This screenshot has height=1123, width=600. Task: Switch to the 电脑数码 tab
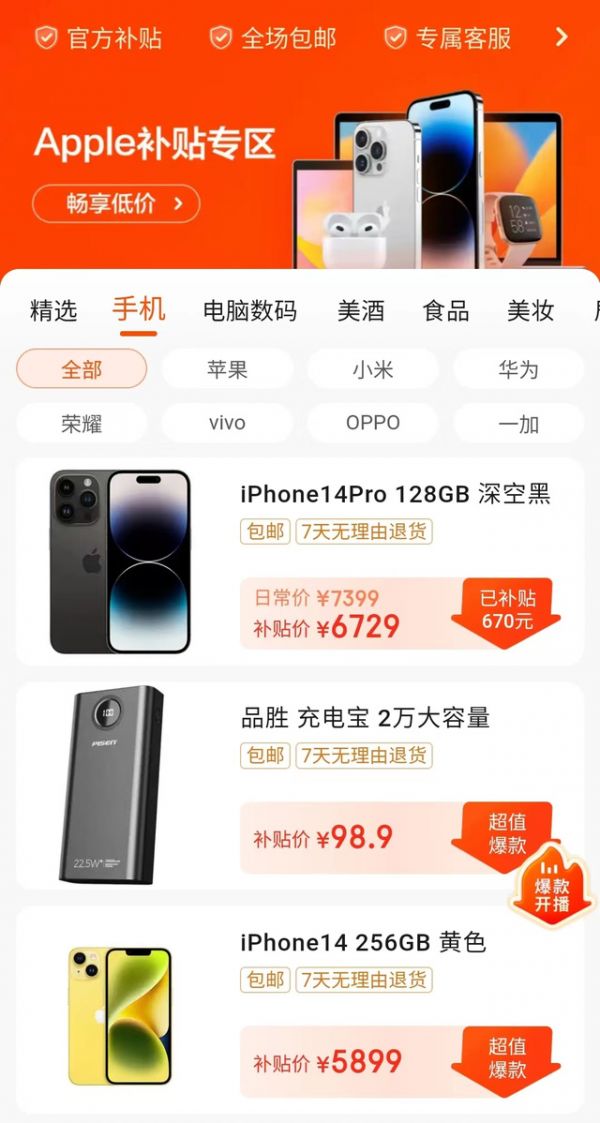coord(249,311)
